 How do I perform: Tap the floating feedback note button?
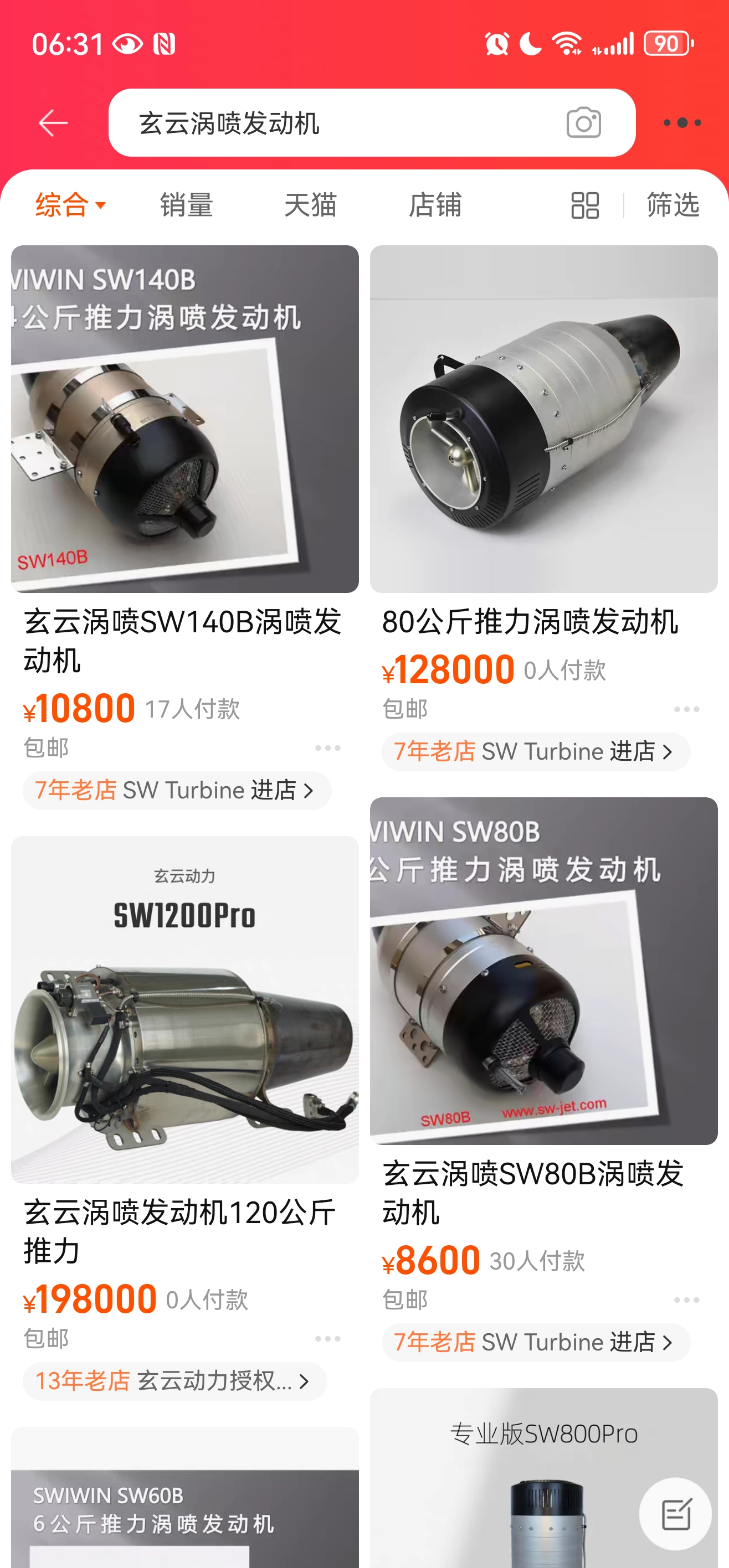(x=675, y=1513)
